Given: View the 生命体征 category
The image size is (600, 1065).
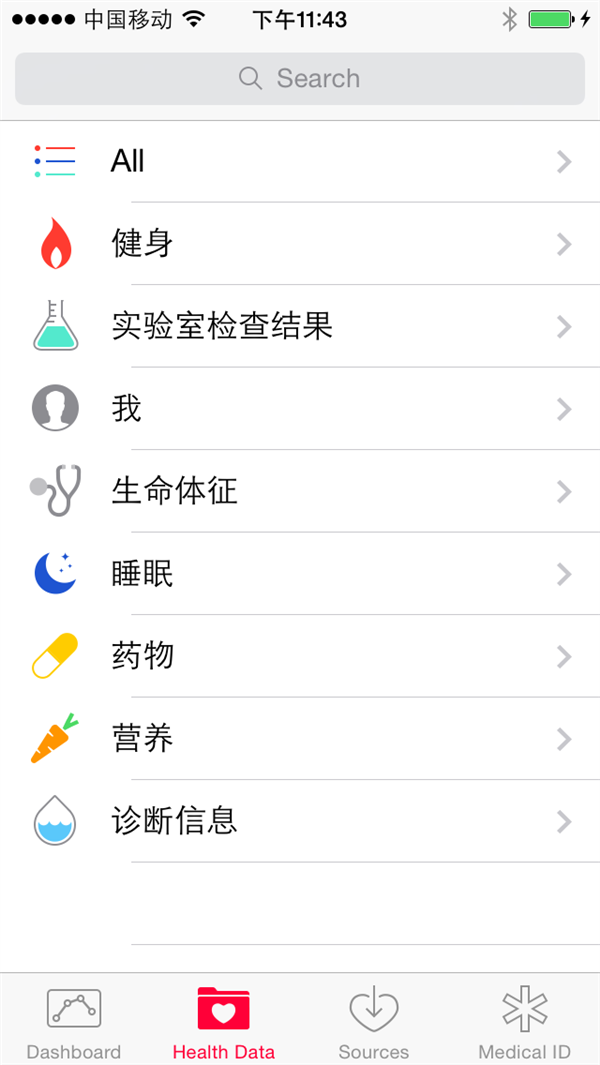Looking at the screenshot, I should point(300,491).
